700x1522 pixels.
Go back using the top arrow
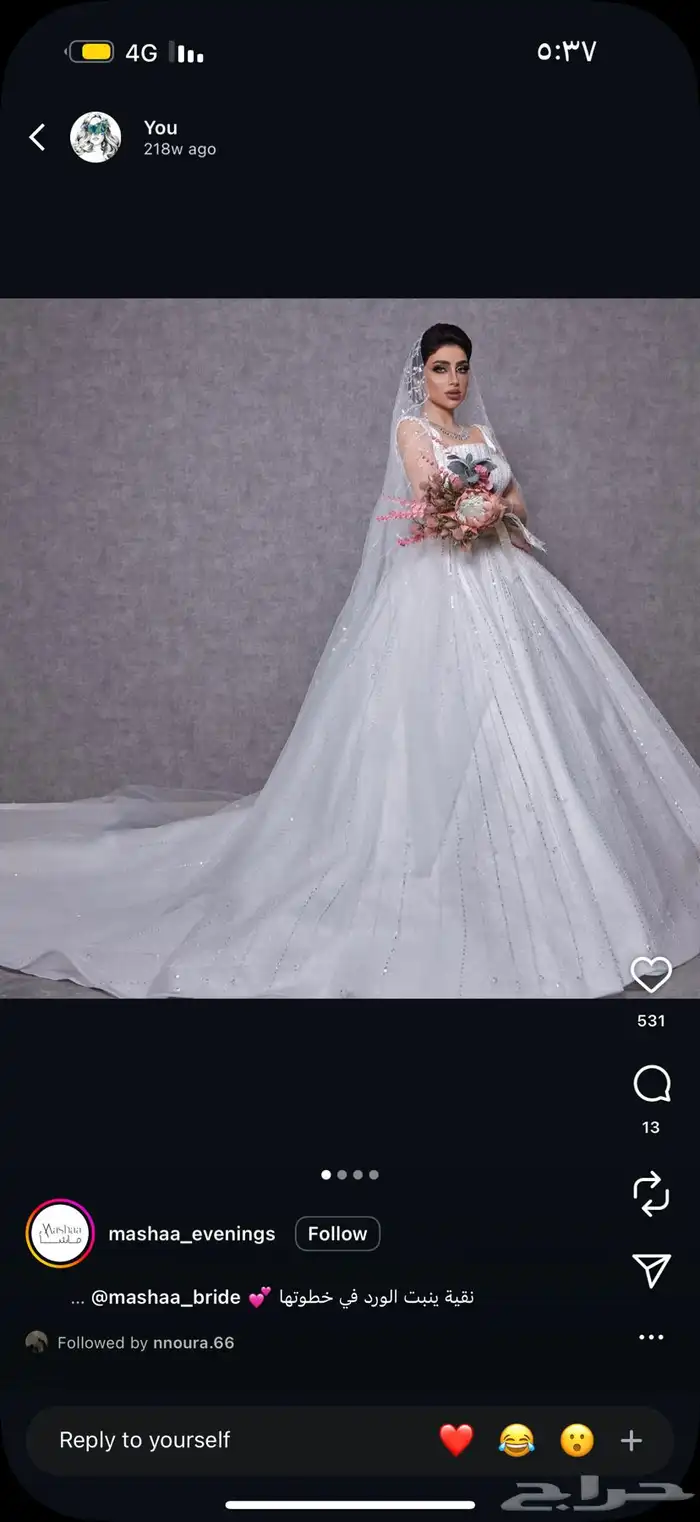point(38,137)
